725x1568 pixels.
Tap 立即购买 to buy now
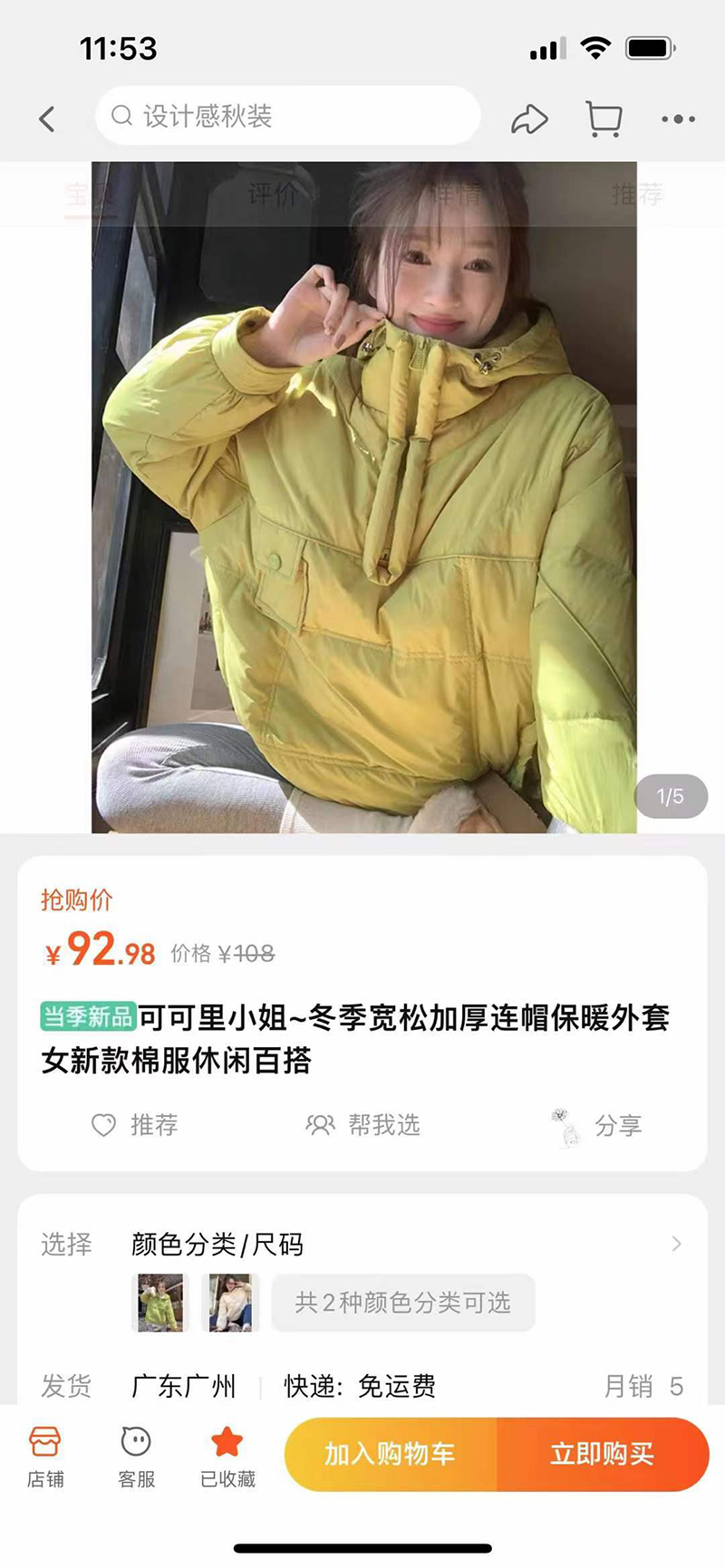point(603,1454)
